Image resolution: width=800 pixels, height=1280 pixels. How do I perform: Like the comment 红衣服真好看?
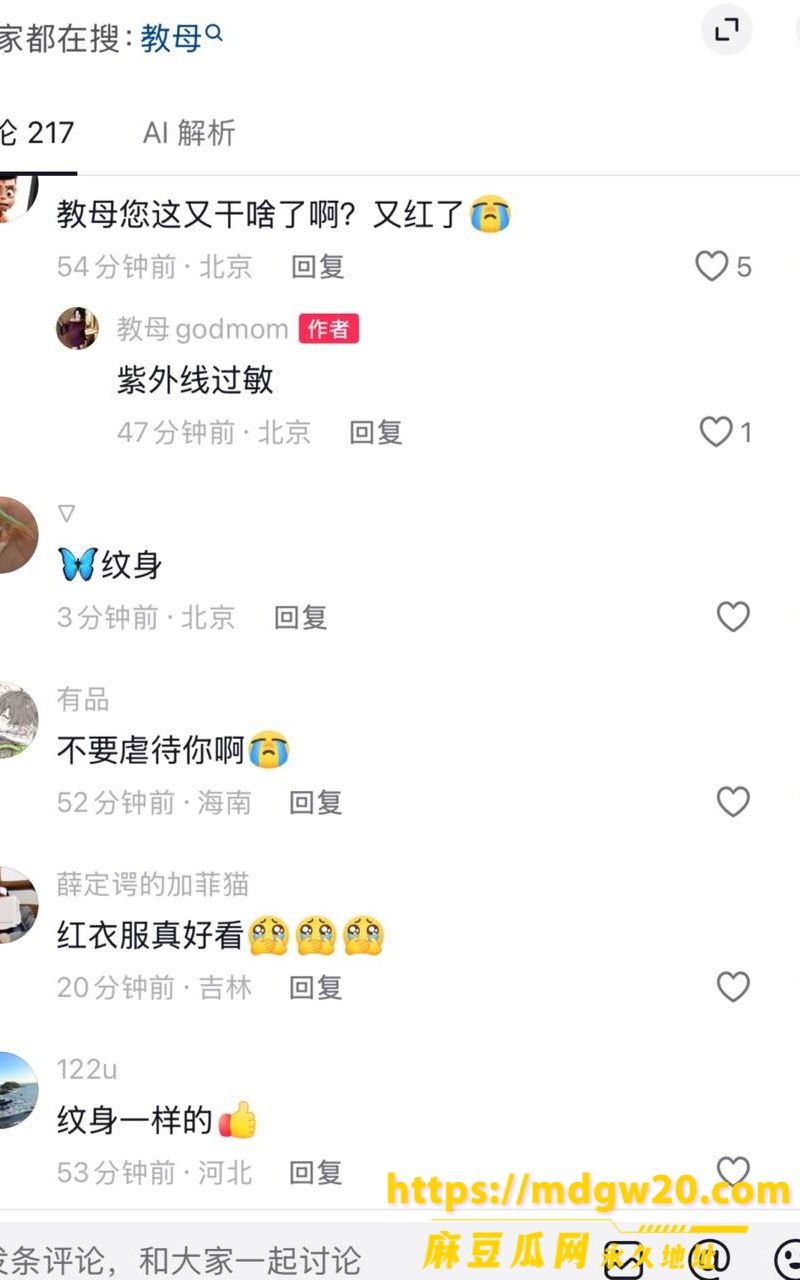(733, 987)
